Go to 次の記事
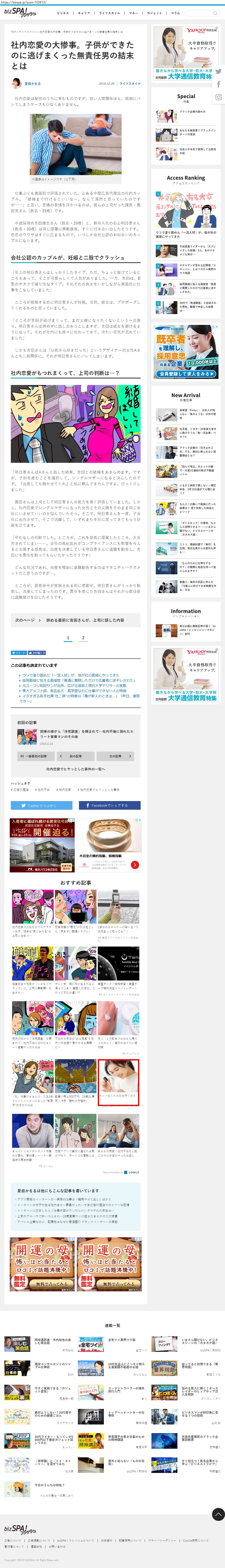Image resolution: width=225 pixels, height=1568 pixels. pos(115,755)
